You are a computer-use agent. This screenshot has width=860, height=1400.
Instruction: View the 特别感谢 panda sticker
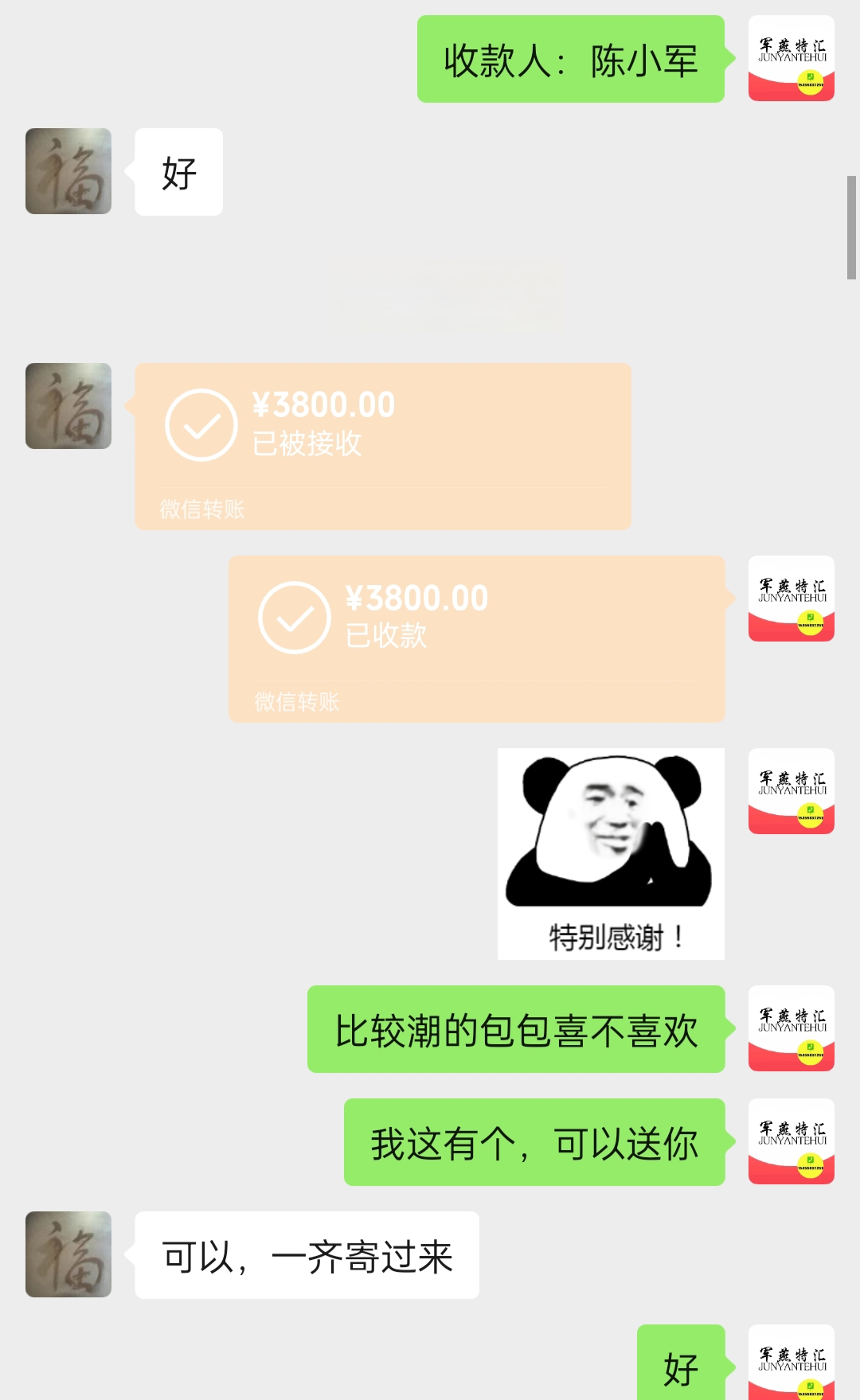point(611,853)
